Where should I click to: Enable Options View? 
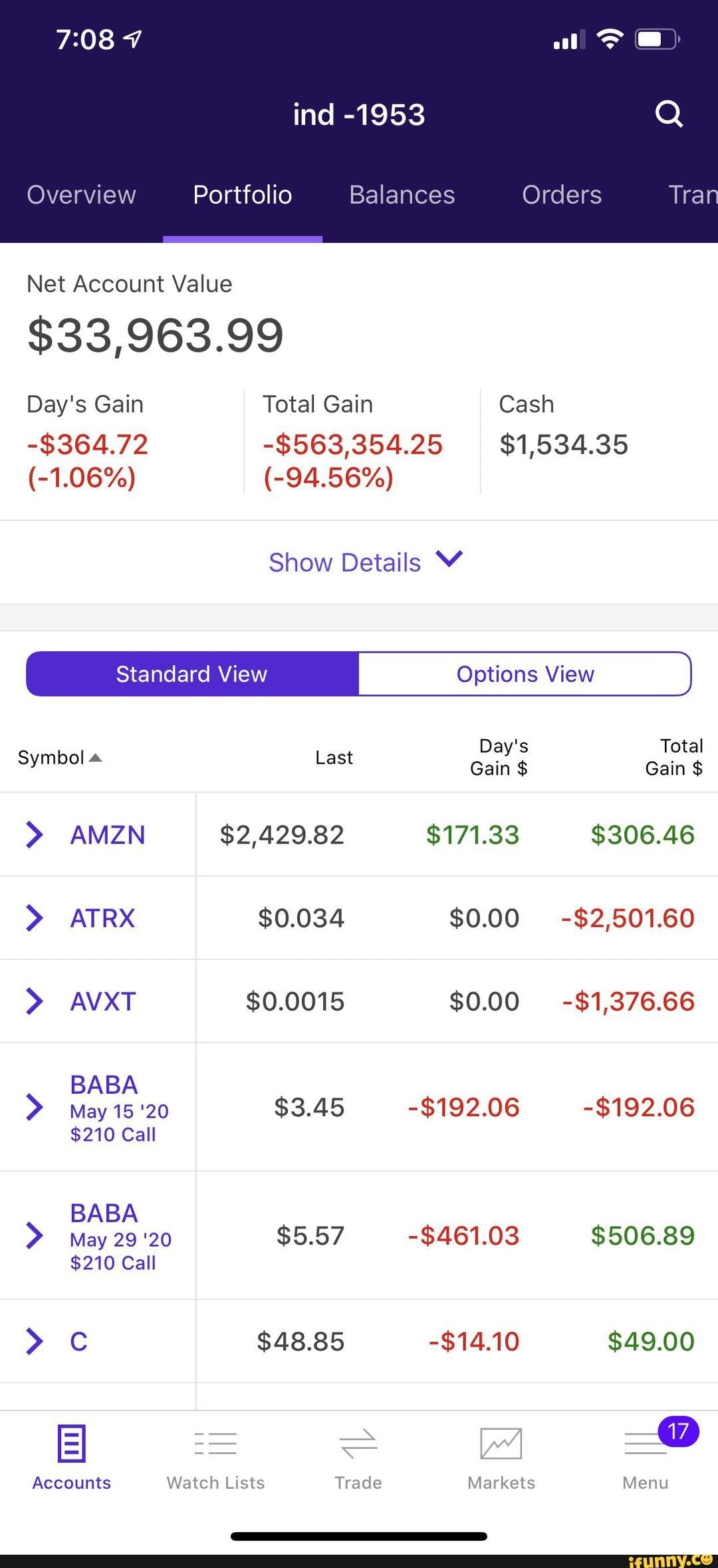pyautogui.click(x=525, y=674)
